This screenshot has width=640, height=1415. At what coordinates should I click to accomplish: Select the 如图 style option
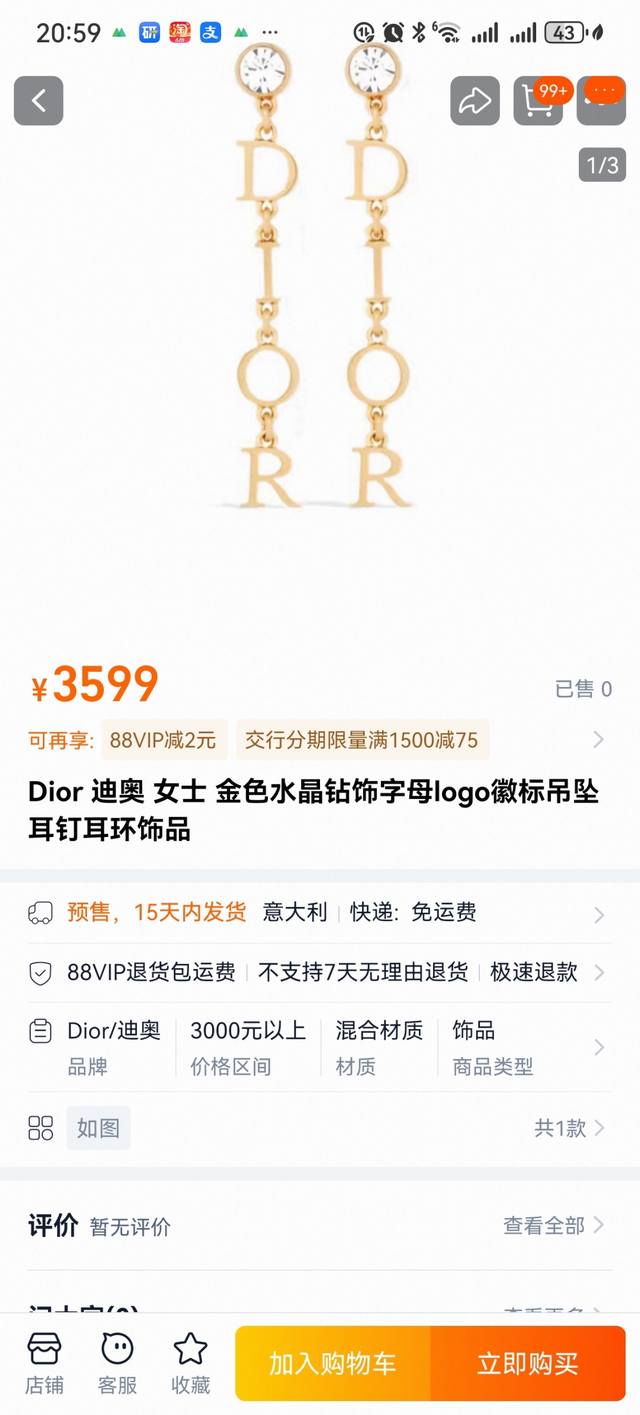tap(98, 1128)
